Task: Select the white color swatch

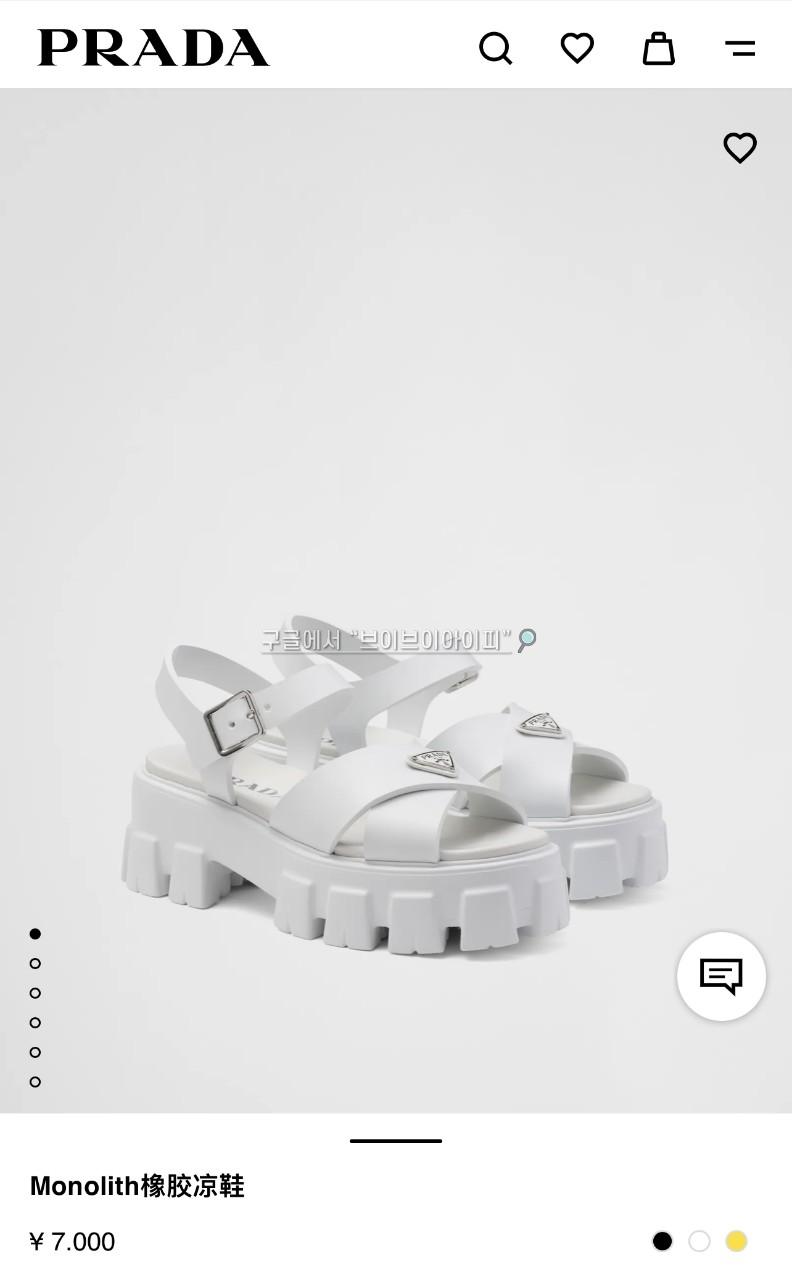Action: 699,1241
